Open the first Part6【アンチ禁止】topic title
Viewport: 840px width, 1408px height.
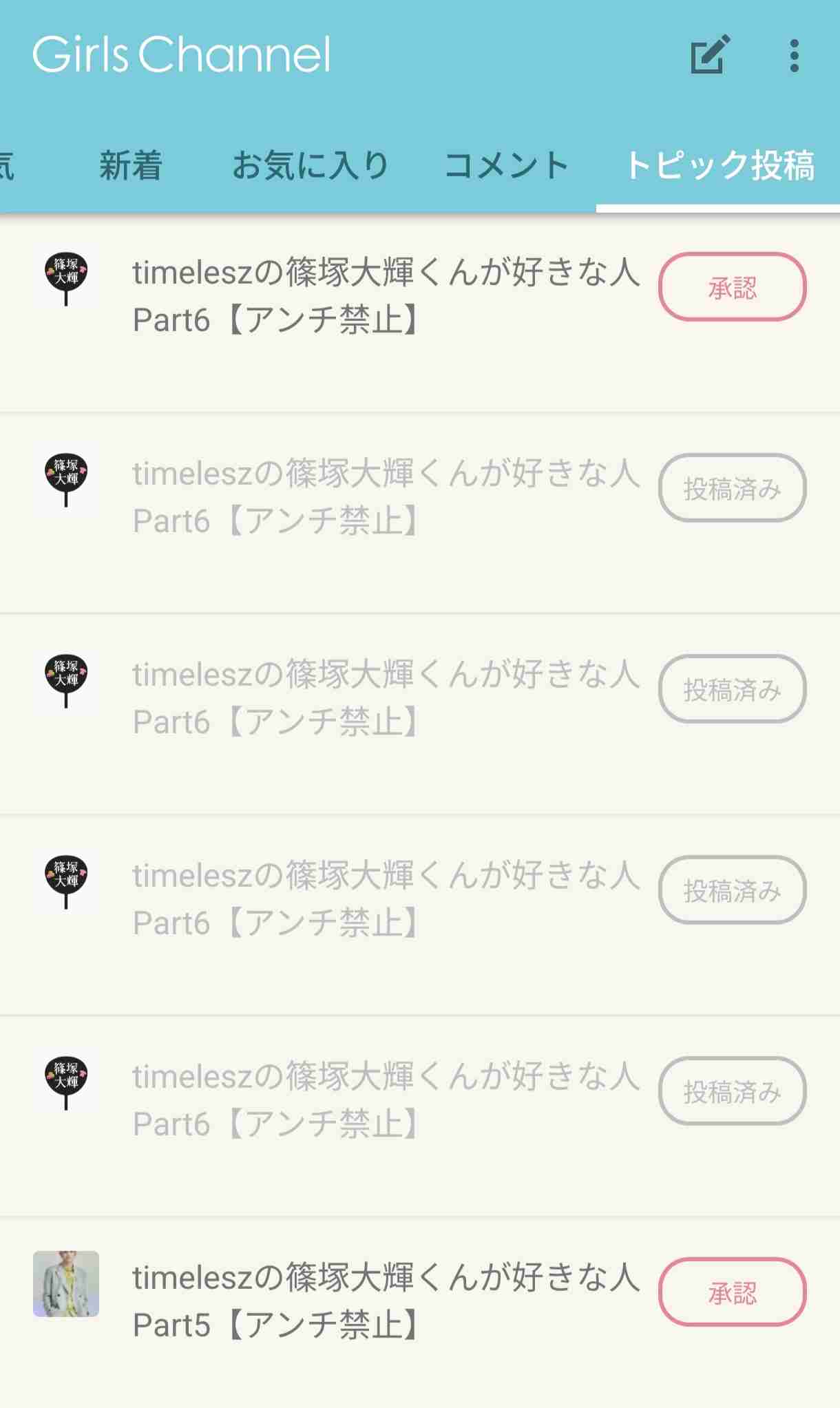pyautogui.click(x=386, y=295)
